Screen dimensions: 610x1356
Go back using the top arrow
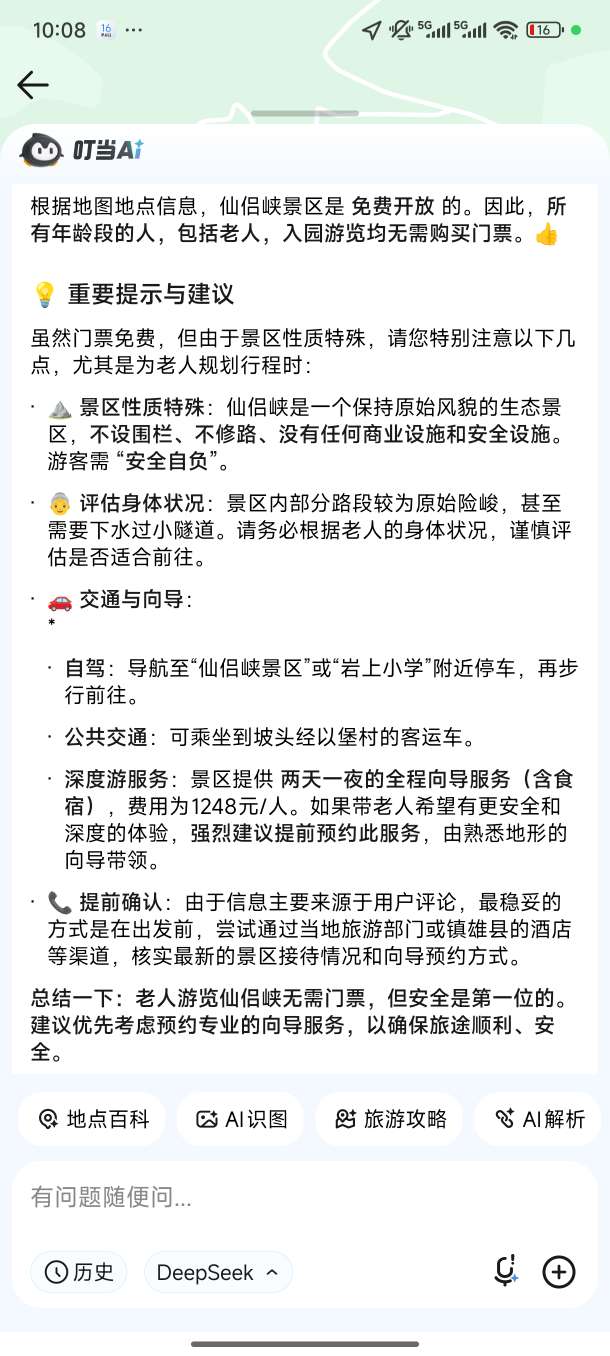[33, 85]
